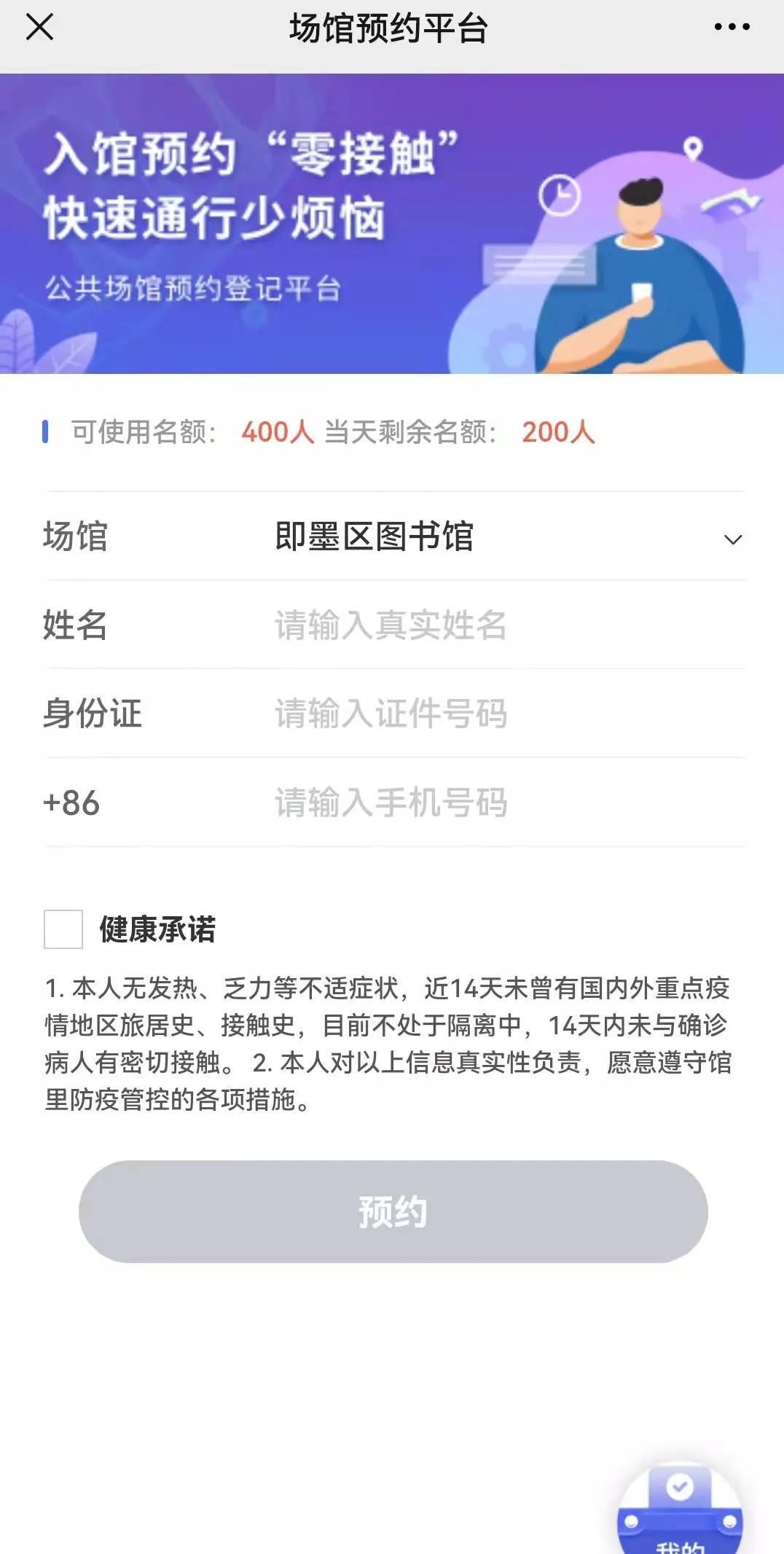Focus the 身份证 ID number field
This screenshot has width=784, height=1554.
coord(503,714)
